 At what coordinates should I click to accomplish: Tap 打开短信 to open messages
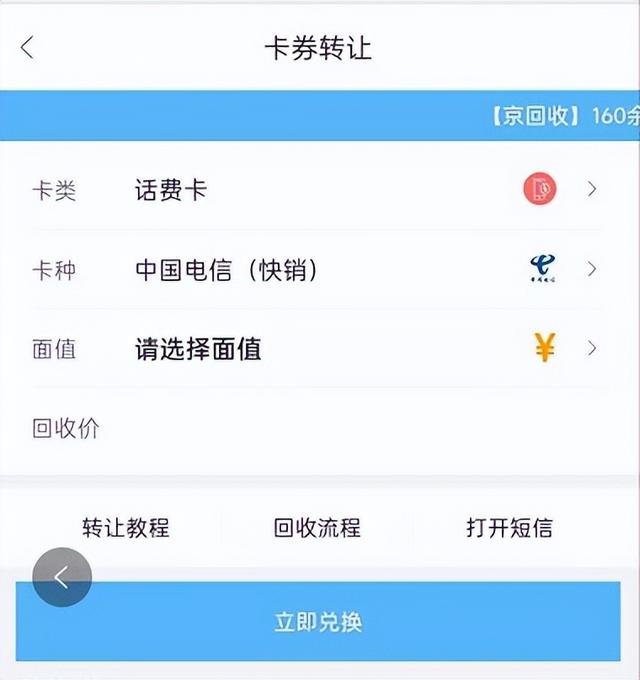tap(509, 528)
